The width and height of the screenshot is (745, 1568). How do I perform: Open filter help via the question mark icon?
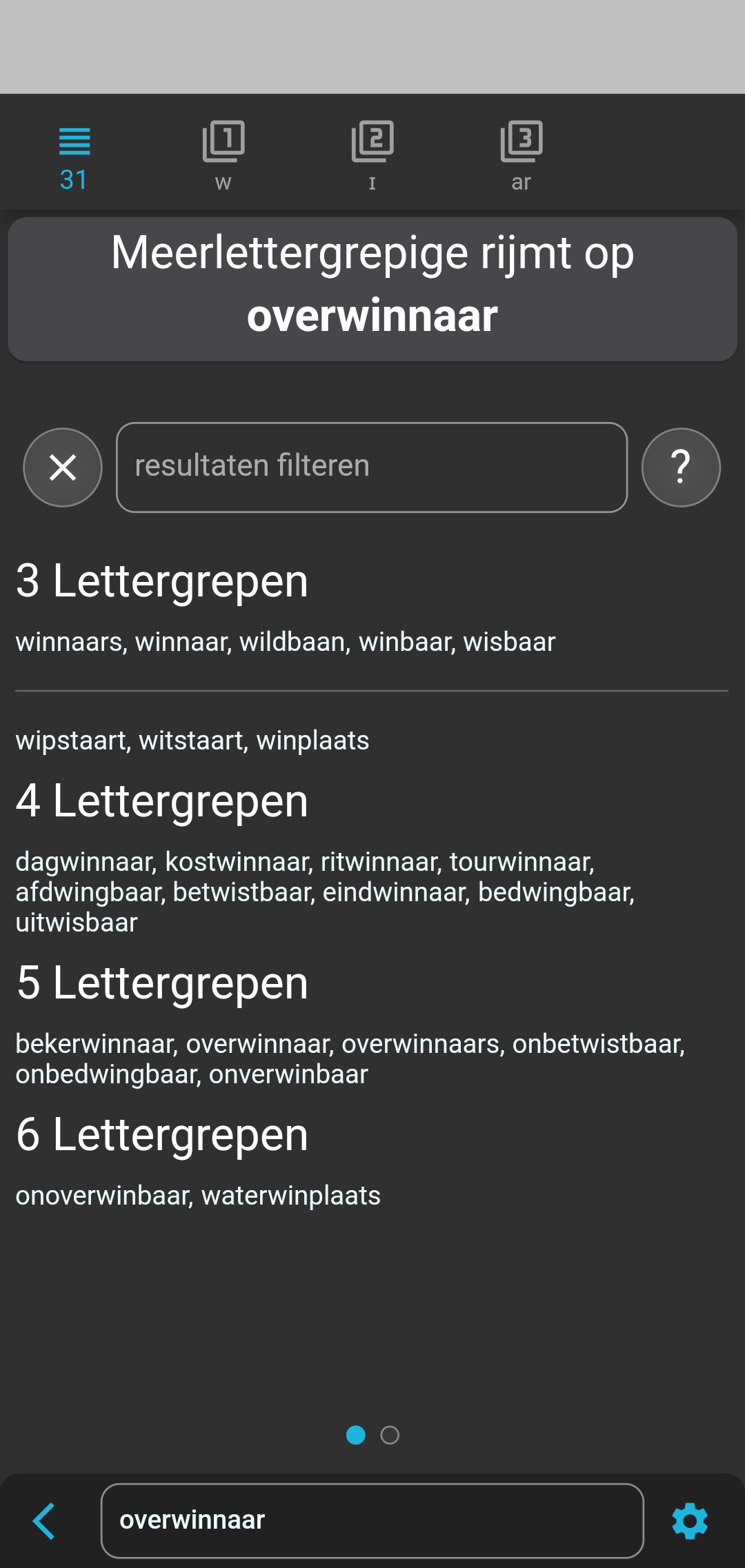681,467
